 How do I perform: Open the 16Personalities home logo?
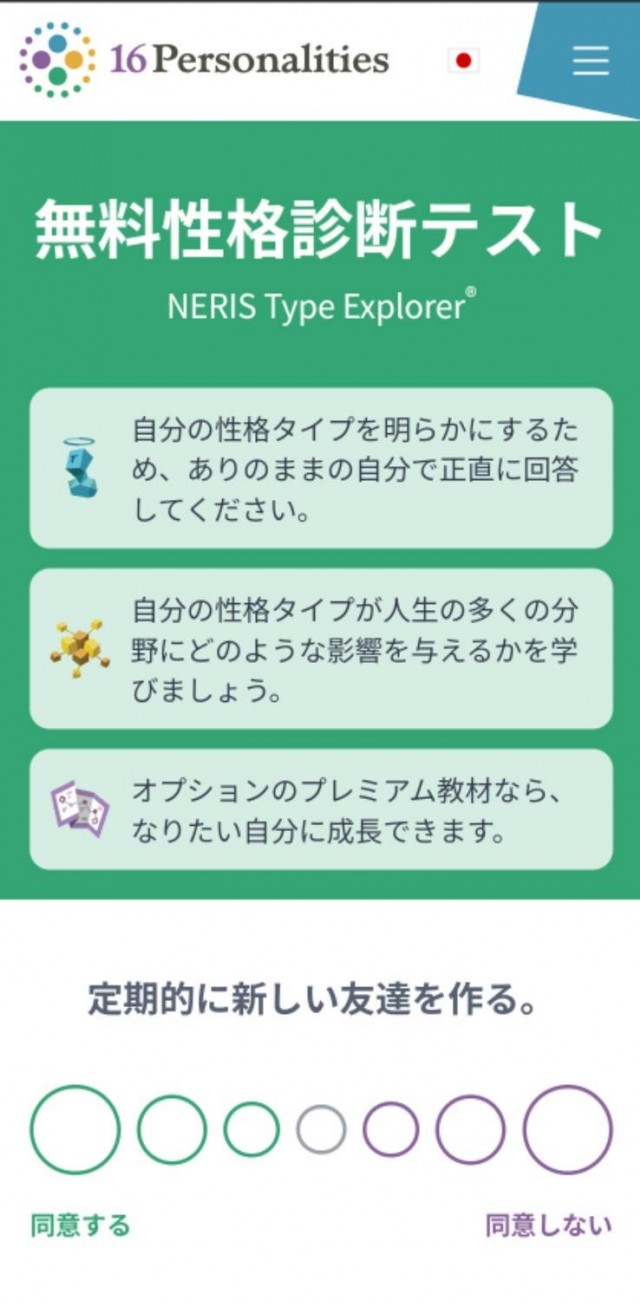pyautogui.click(x=205, y=60)
